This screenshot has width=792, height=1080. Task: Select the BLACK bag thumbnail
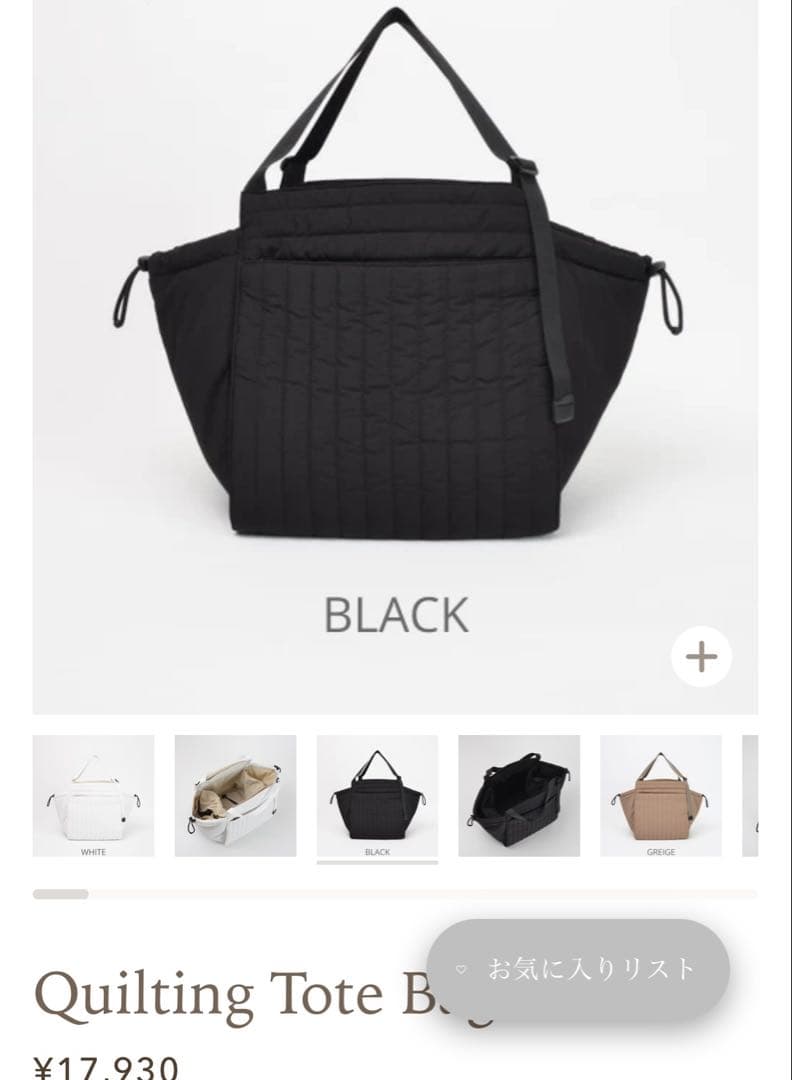(x=377, y=795)
